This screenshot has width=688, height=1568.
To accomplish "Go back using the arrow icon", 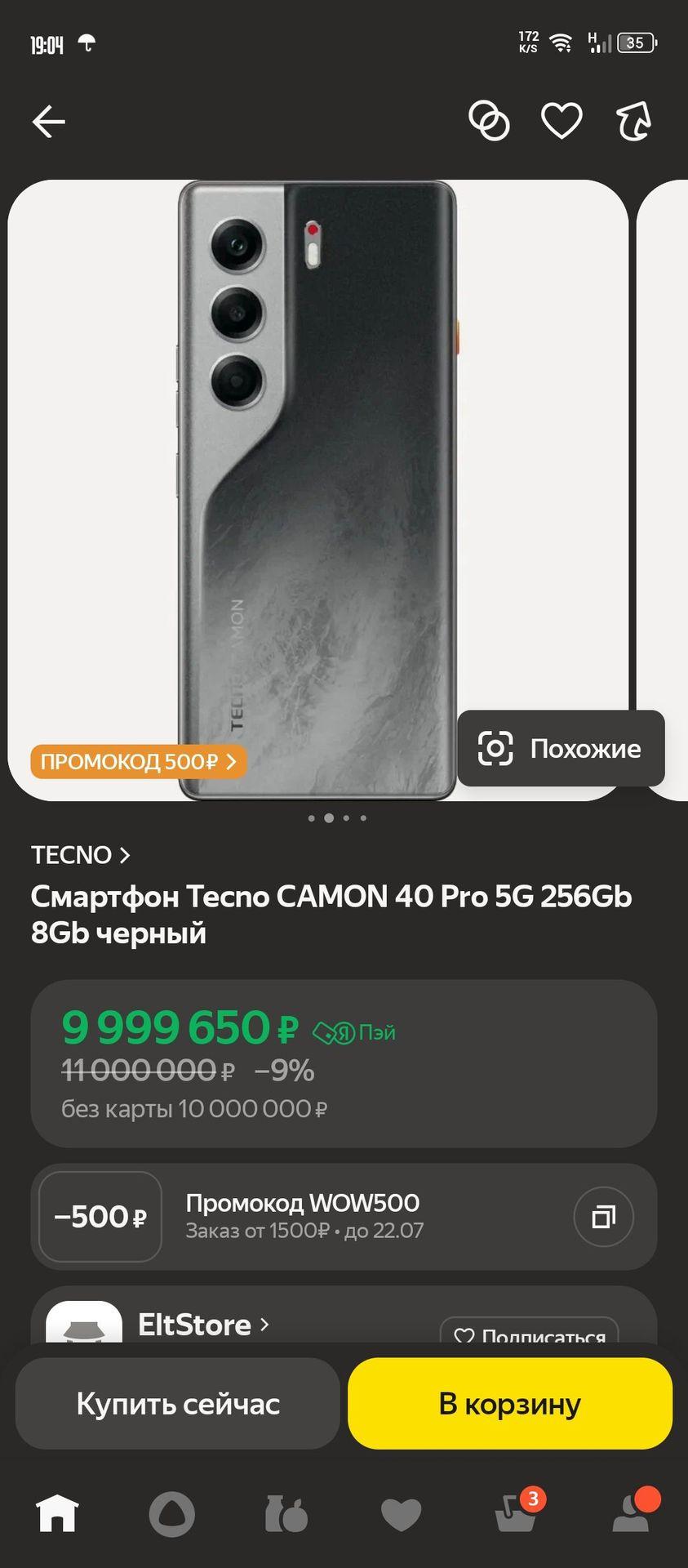I will pyautogui.click(x=48, y=122).
